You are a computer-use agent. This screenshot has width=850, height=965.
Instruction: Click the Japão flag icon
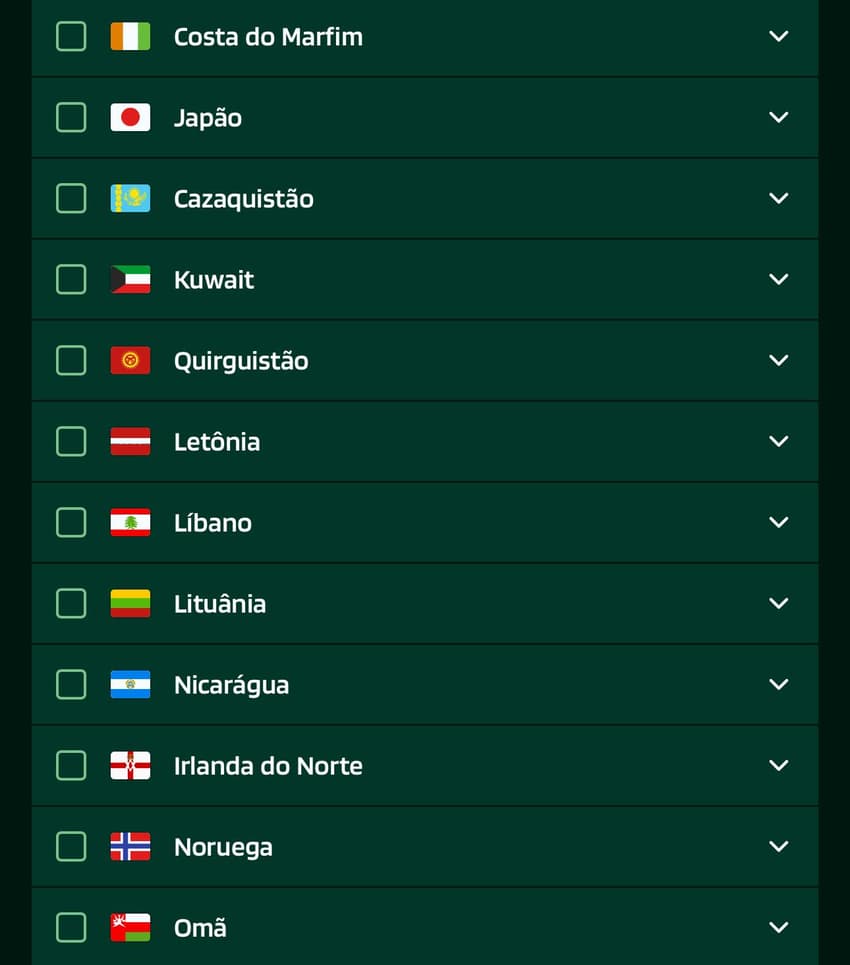pos(130,117)
